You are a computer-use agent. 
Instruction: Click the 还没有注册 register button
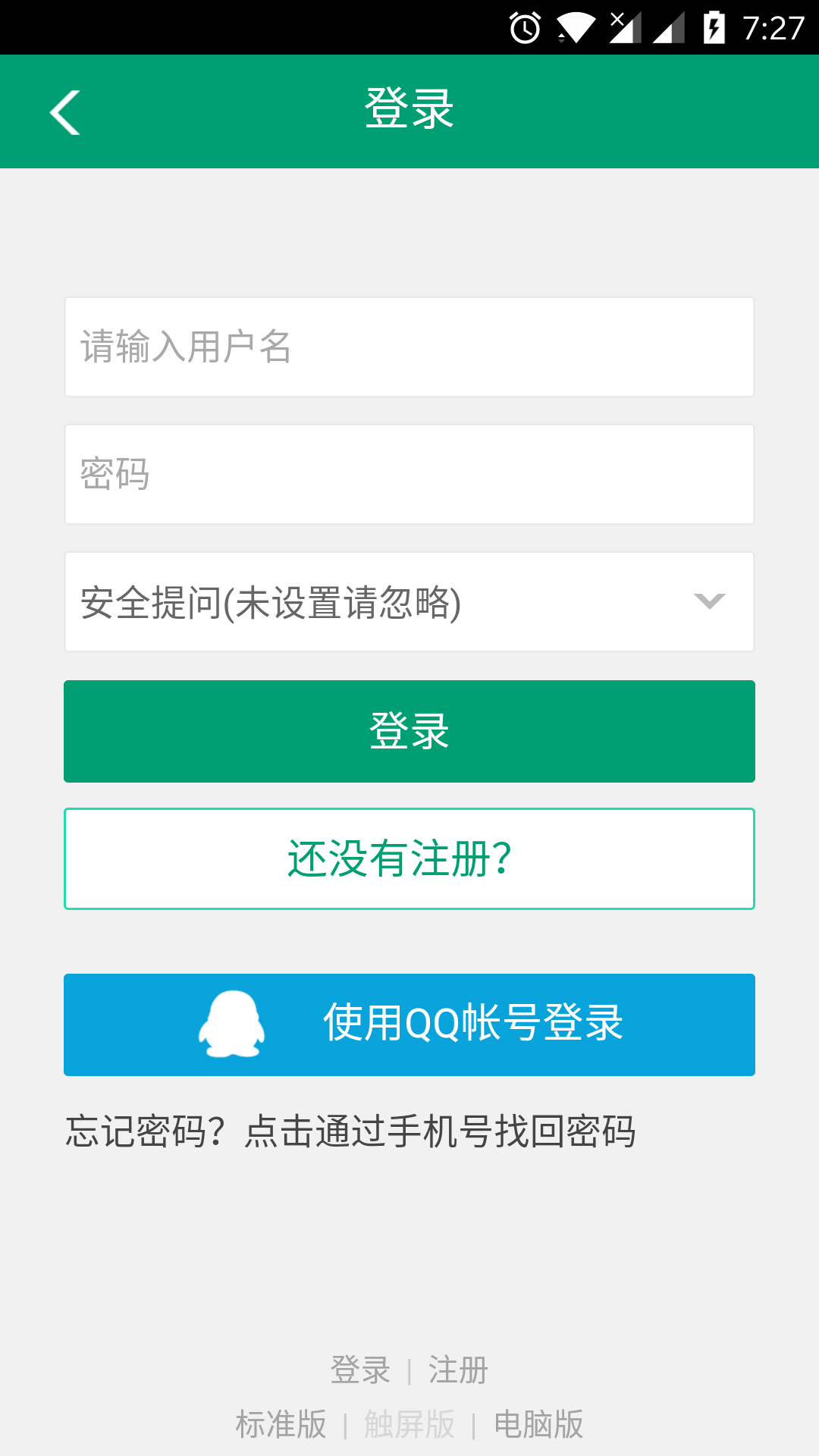409,858
